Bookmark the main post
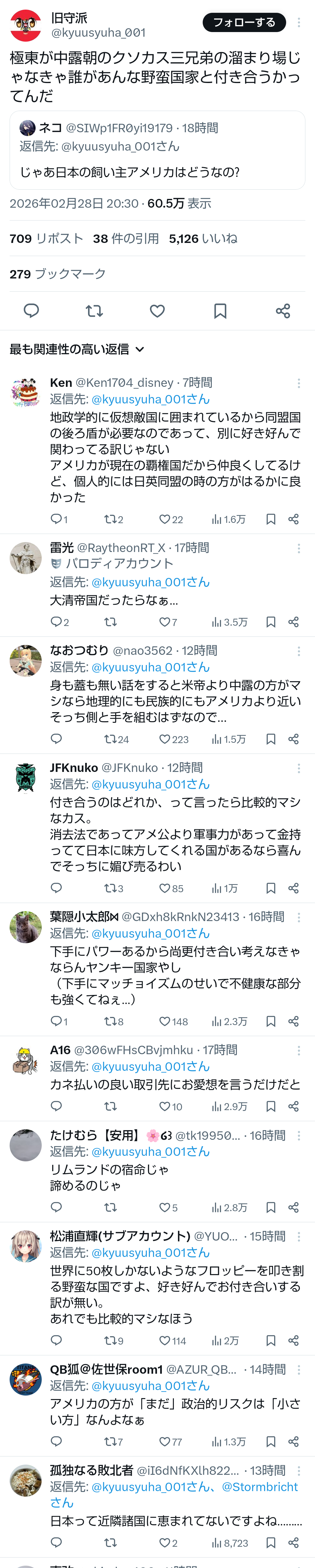315x1568 pixels. [x=220, y=311]
